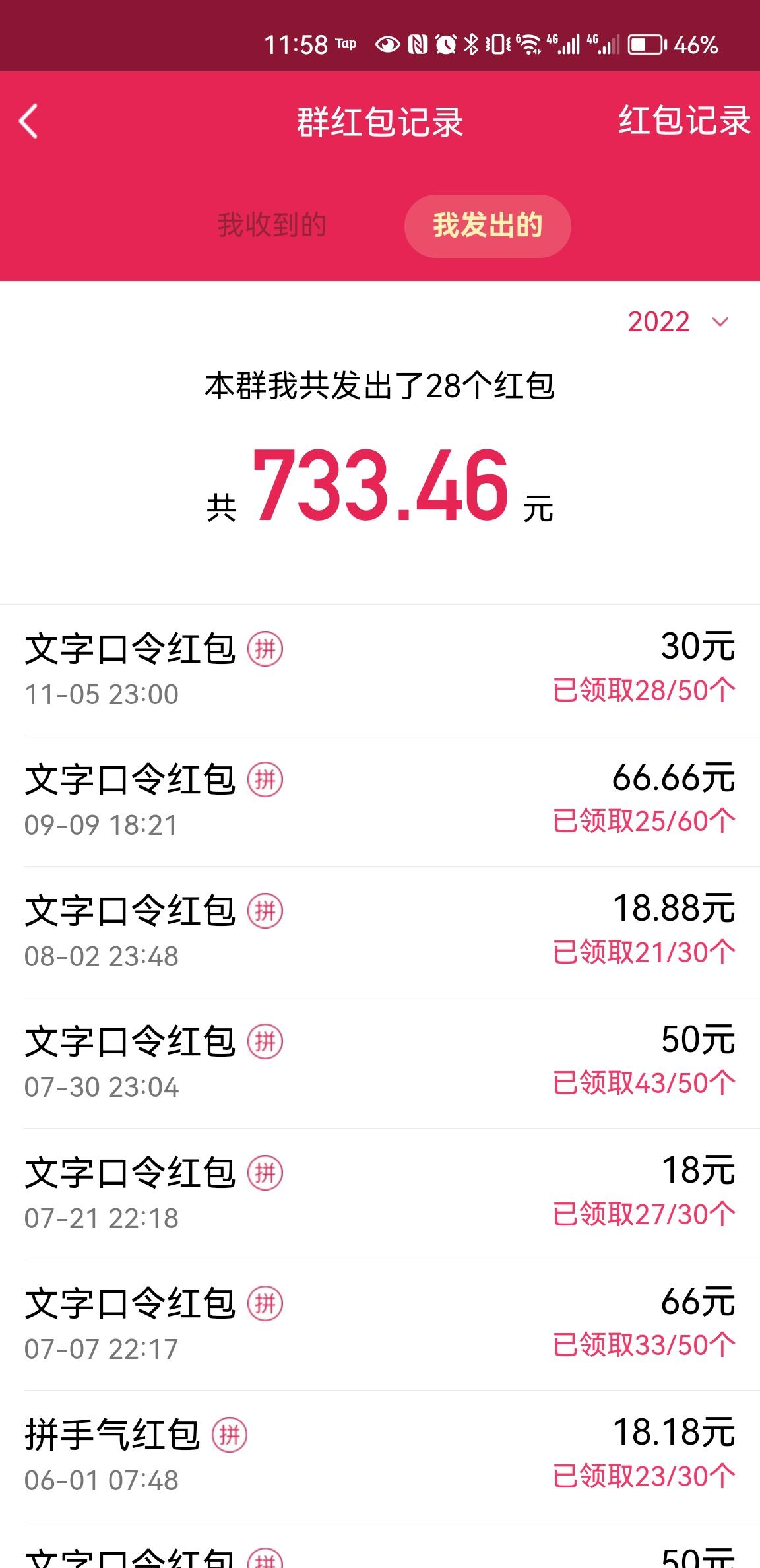Switch to the 我收到的 tab
Screen dimensions: 760x1568
pos(272,225)
